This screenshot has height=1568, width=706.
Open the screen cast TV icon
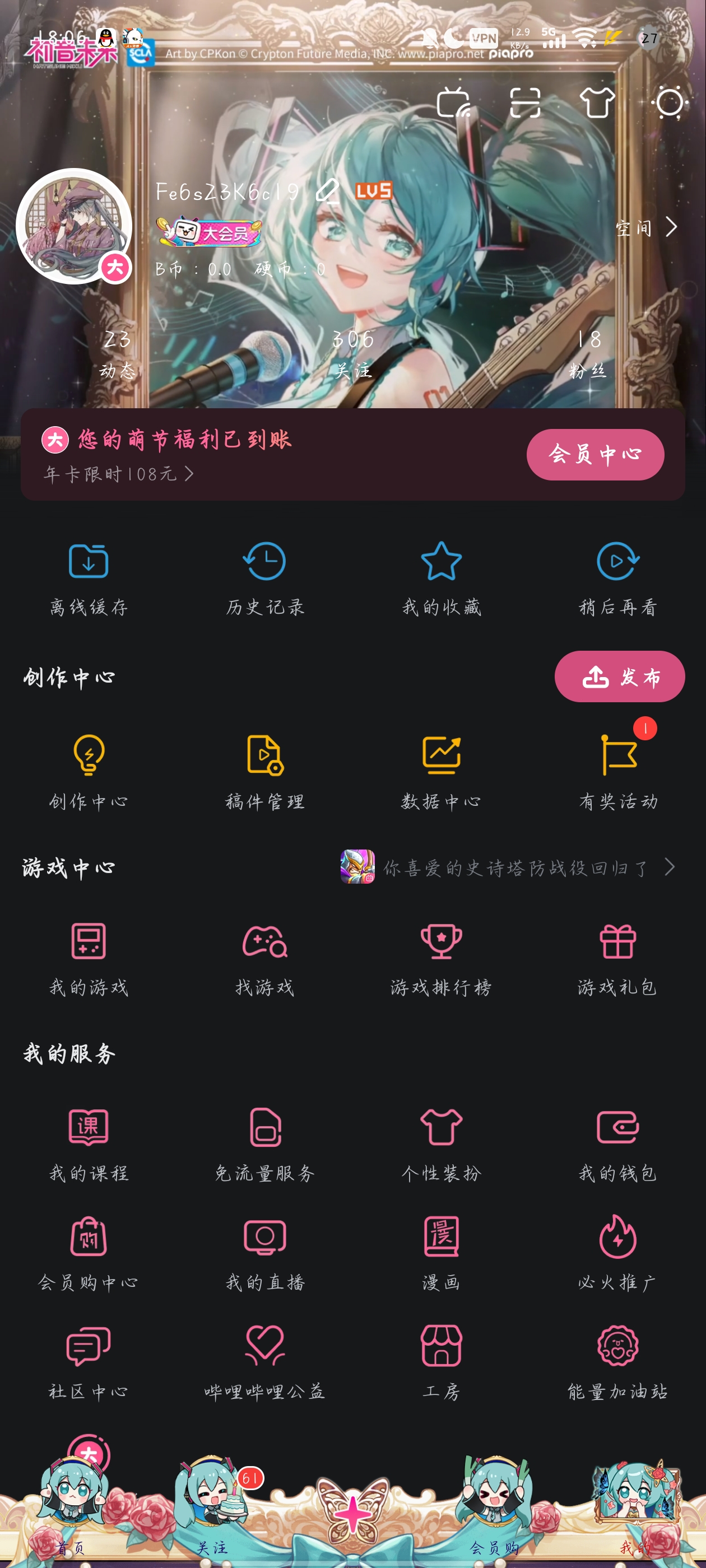coord(453,102)
